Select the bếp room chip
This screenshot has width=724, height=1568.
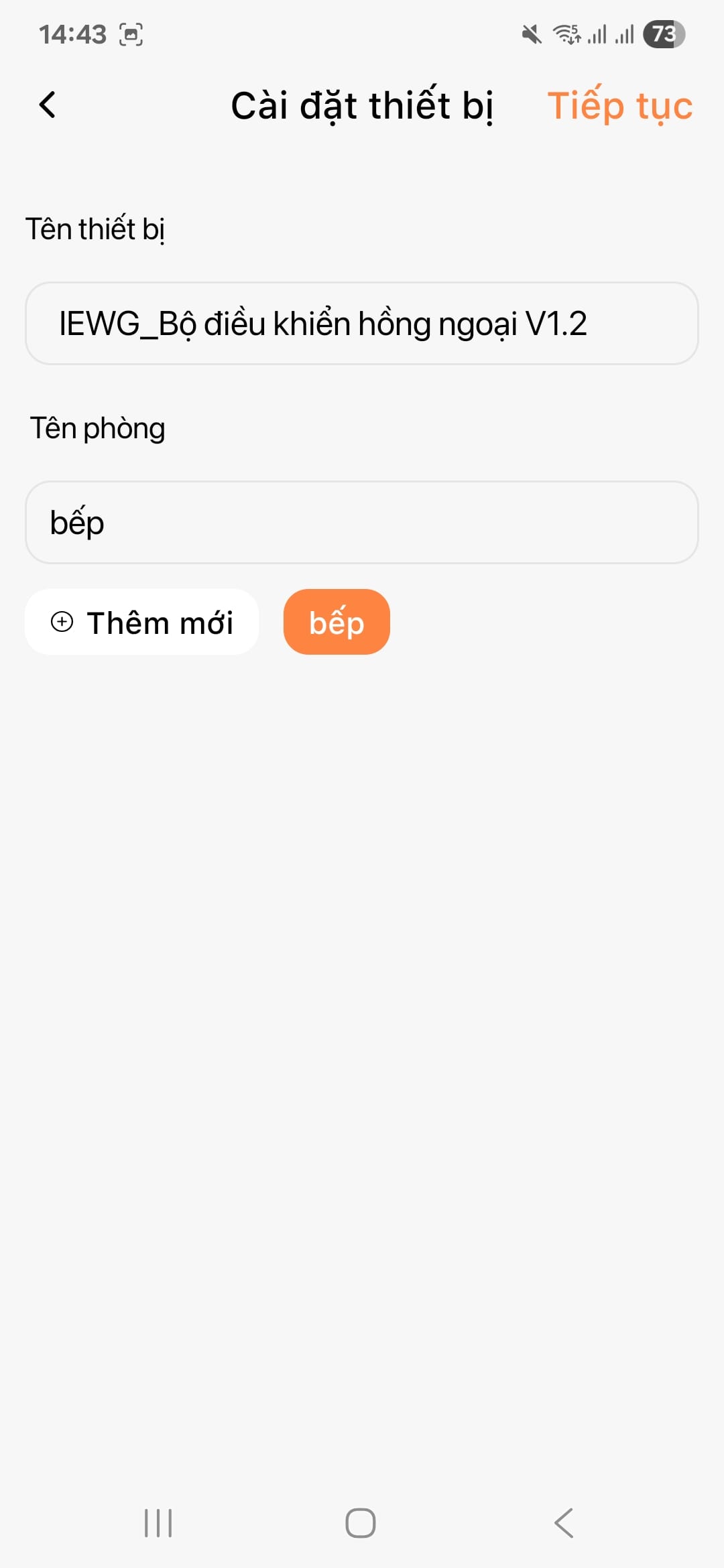pyautogui.click(x=337, y=622)
